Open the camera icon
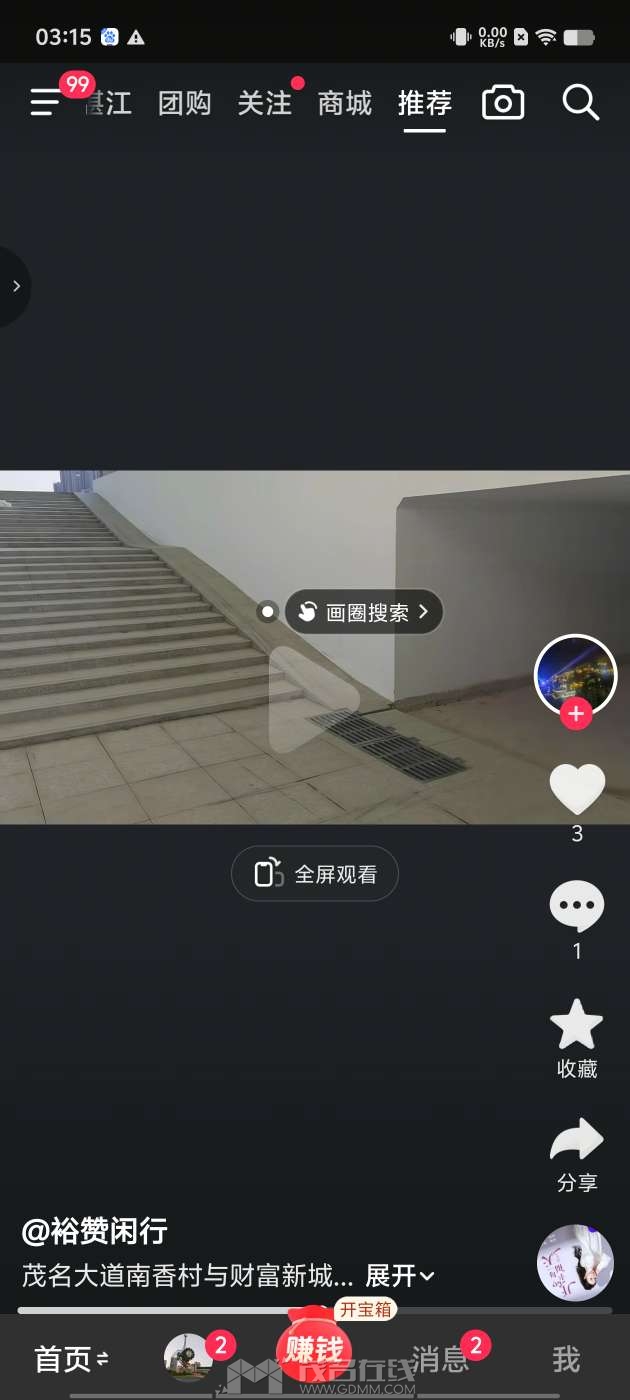Image resolution: width=630 pixels, height=1400 pixels. 503,103
